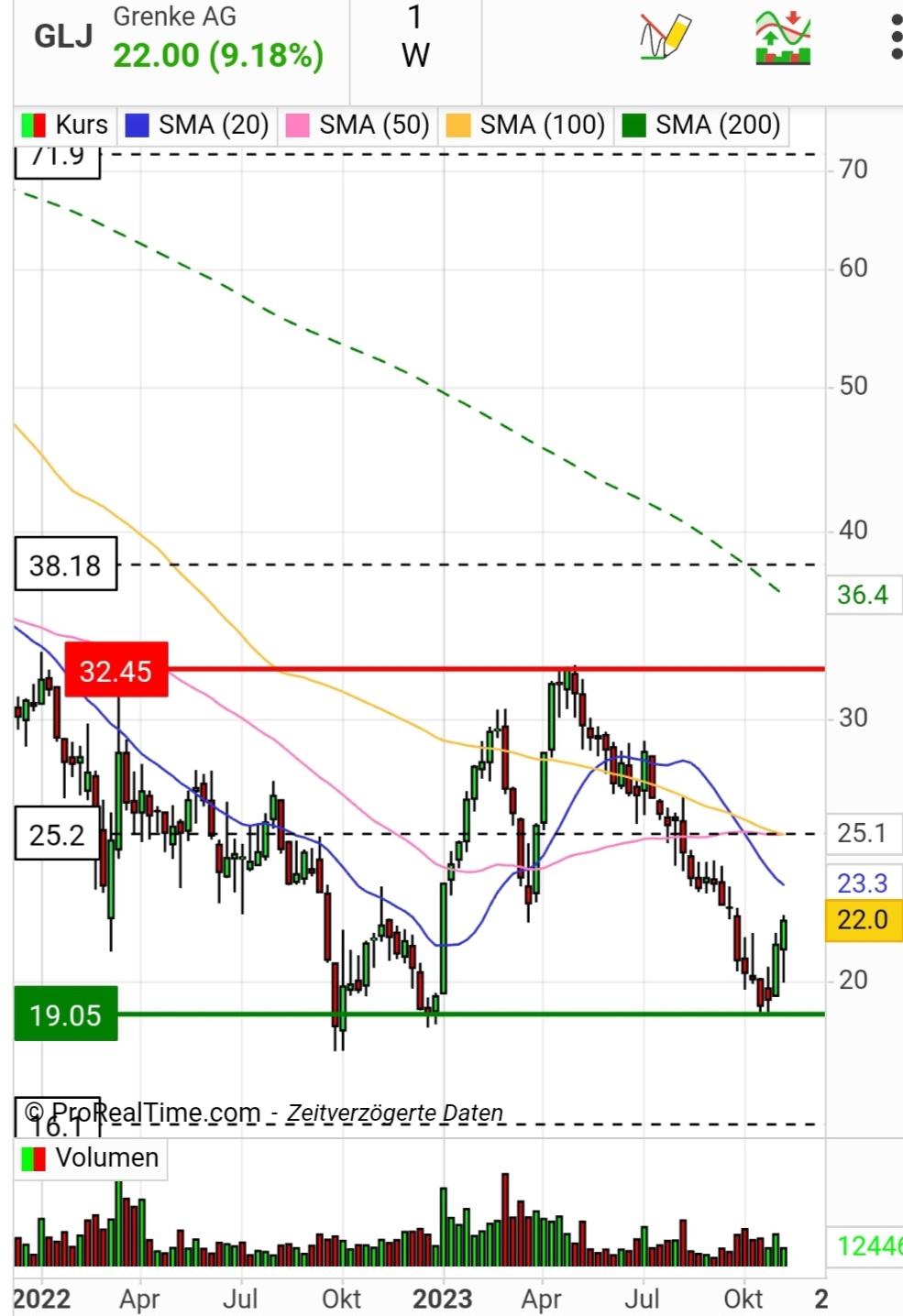Toggle the Kurs legend item
The height and width of the screenshot is (1316, 903).
coord(65,125)
